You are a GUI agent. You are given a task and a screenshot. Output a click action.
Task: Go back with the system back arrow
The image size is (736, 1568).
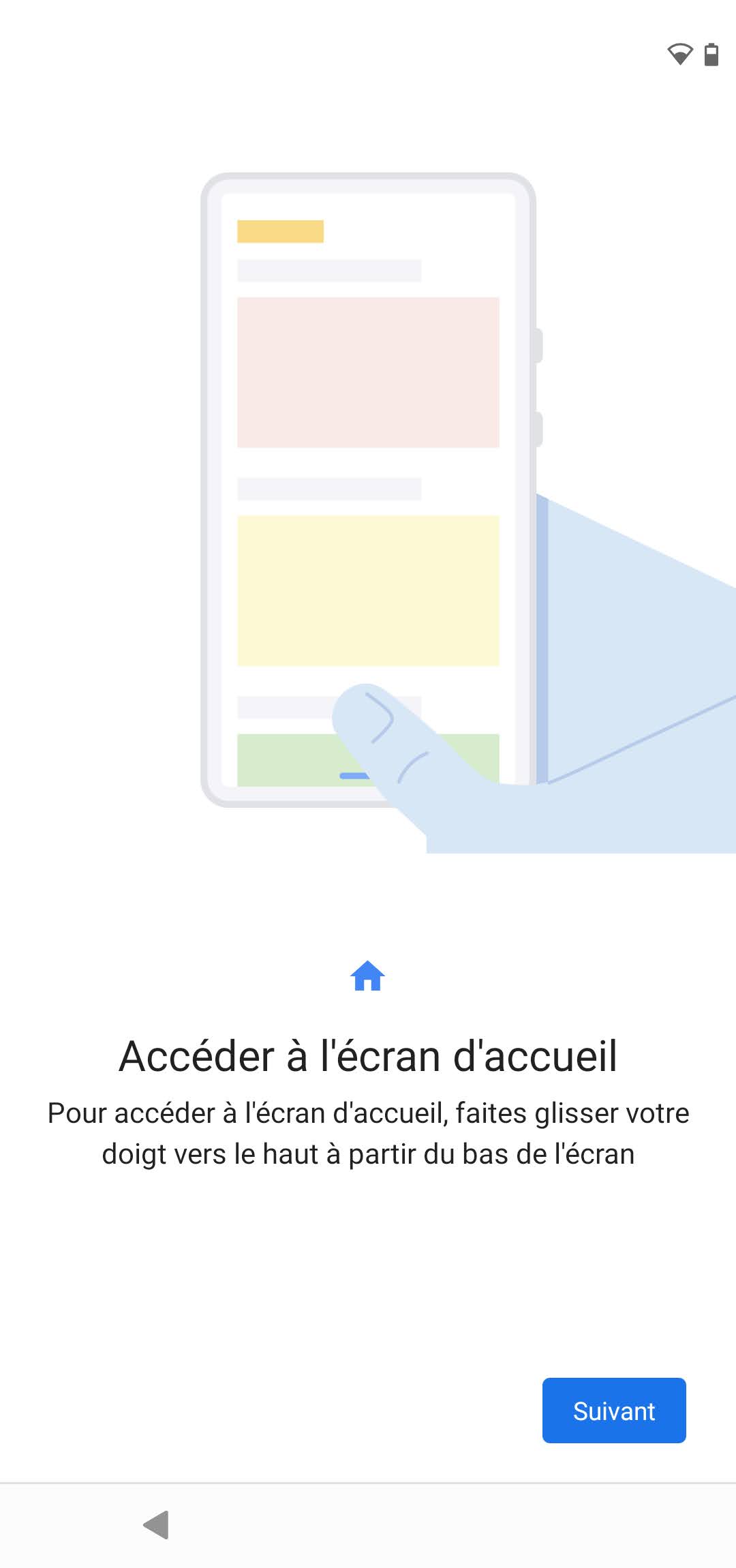[x=156, y=1525]
